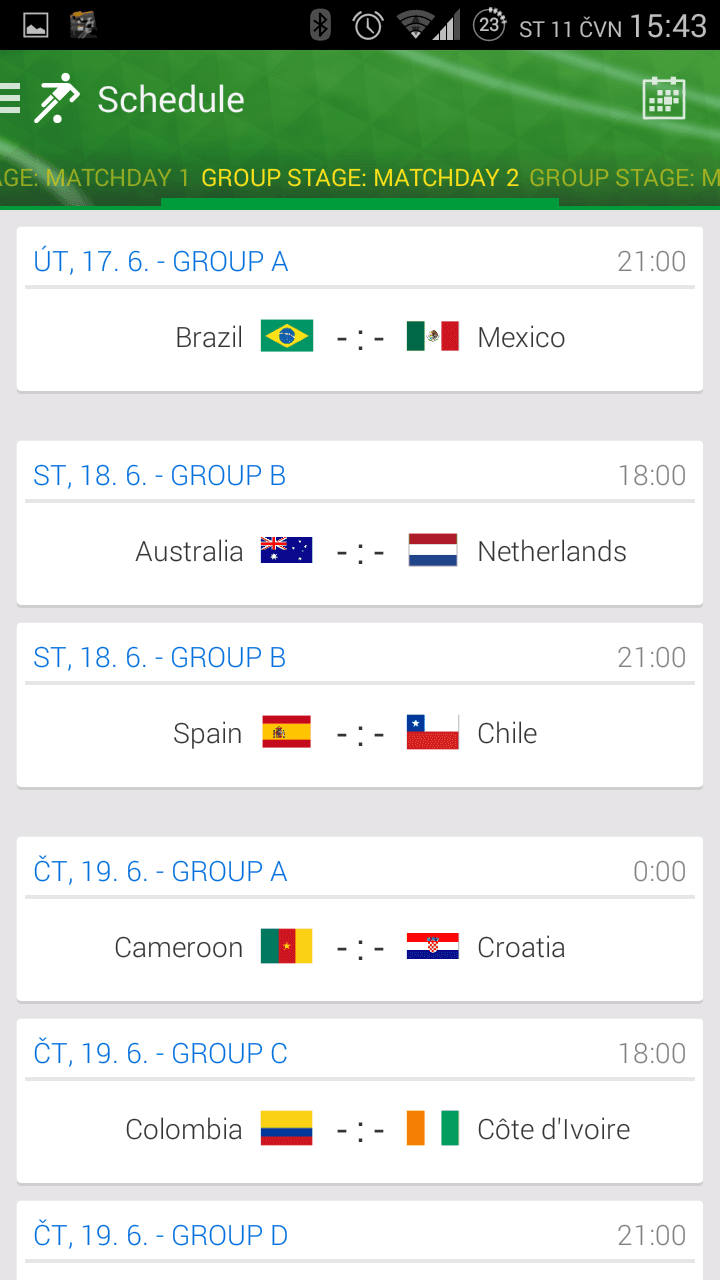Select the Cameroon flag icon
The height and width of the screenshot is (1280, 720).
(286, 946)
